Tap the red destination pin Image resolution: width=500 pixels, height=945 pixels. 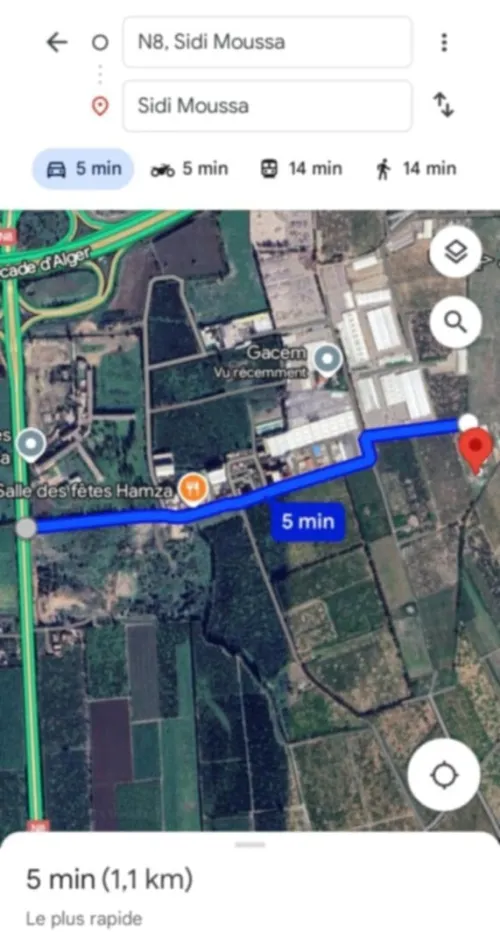pos(476,451)
